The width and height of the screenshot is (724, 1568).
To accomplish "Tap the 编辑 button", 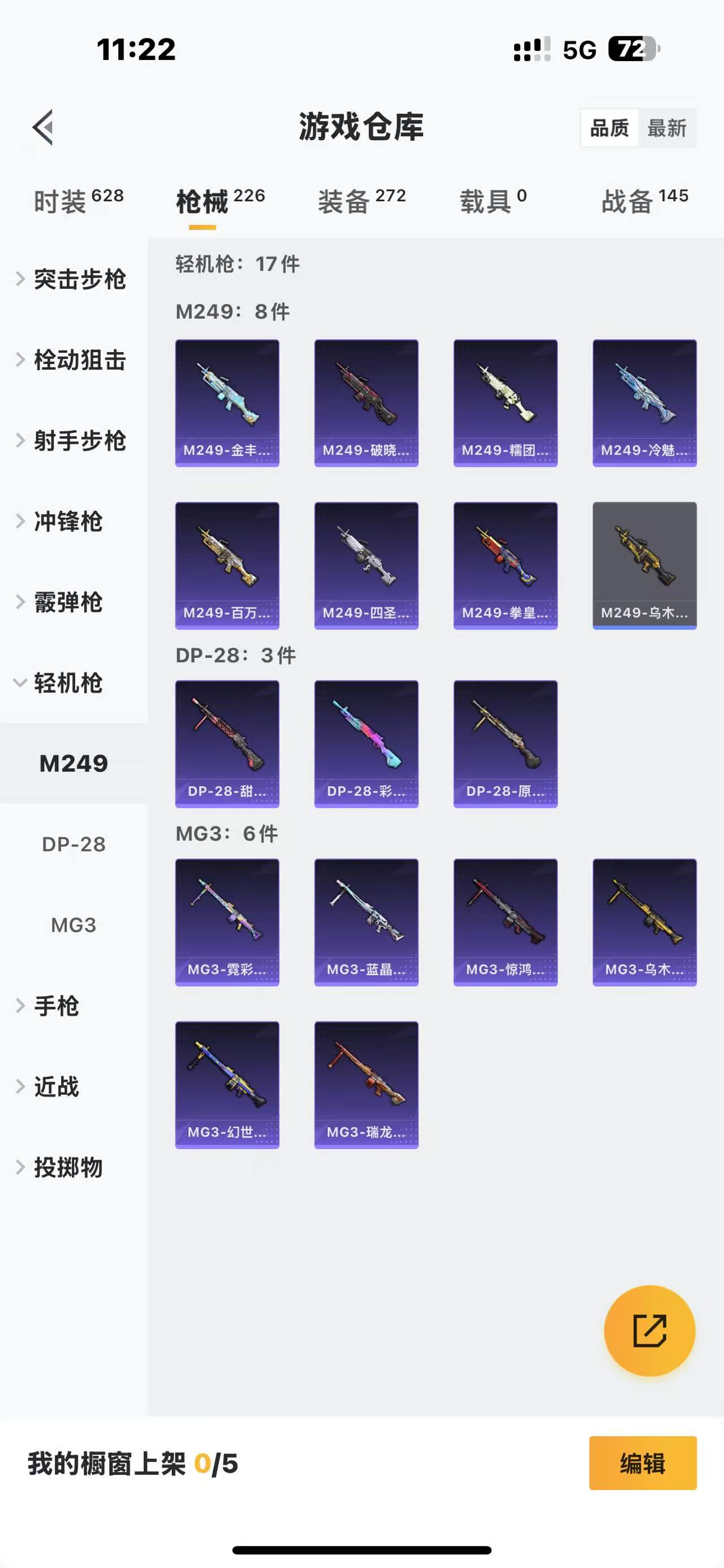I will point(643,1463).
